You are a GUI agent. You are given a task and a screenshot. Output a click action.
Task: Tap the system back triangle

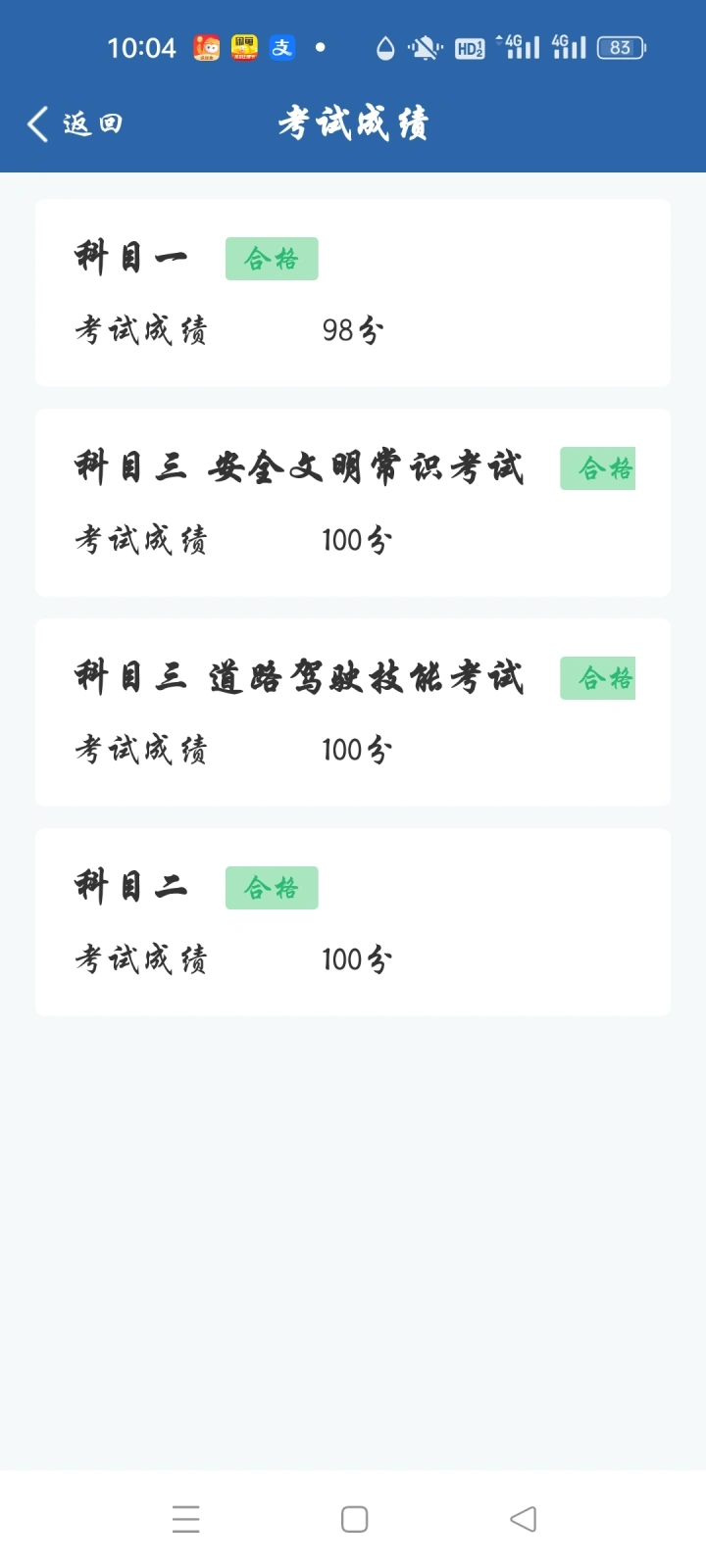coord(524,1519)
